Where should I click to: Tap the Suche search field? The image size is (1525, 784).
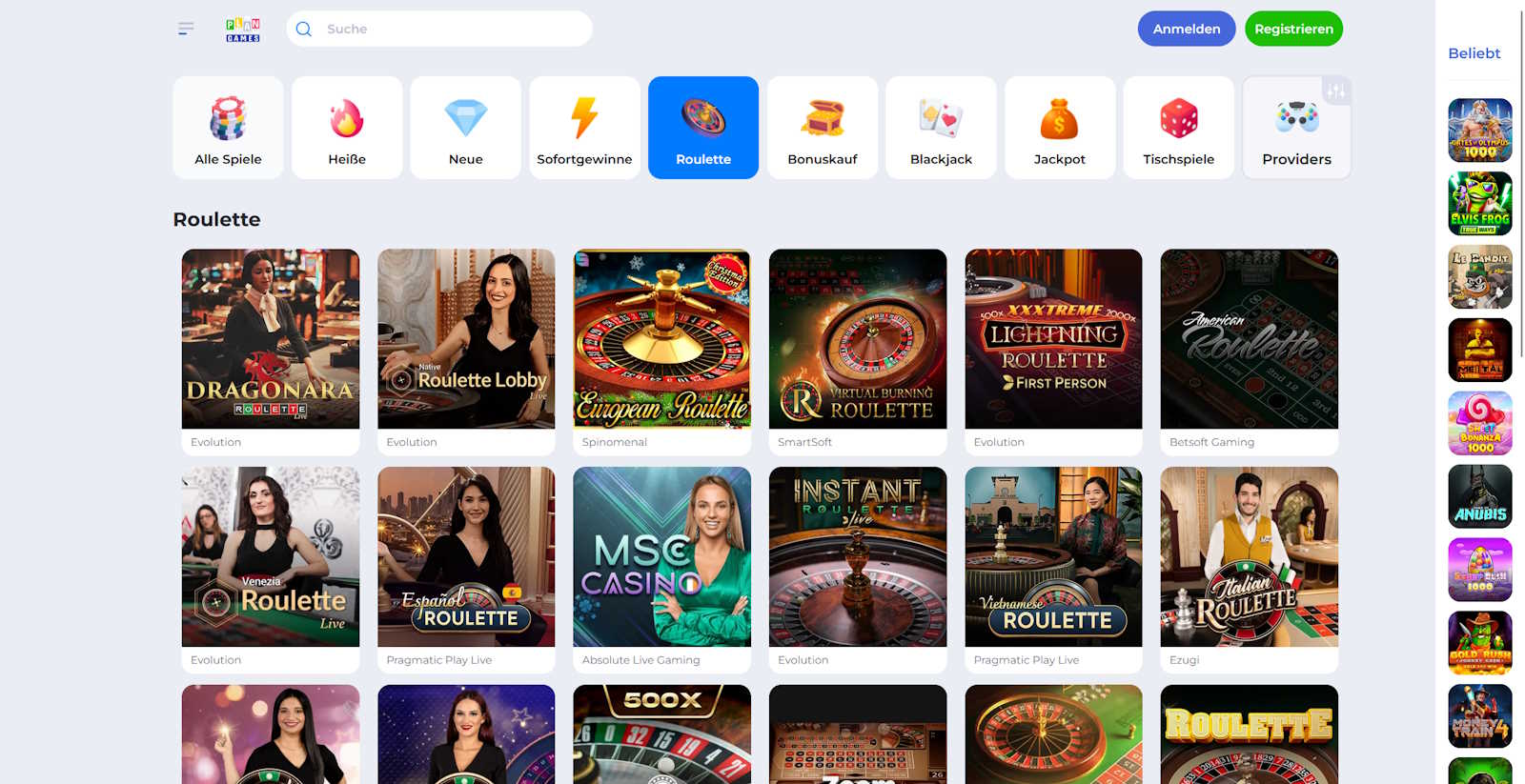[448, 29]
